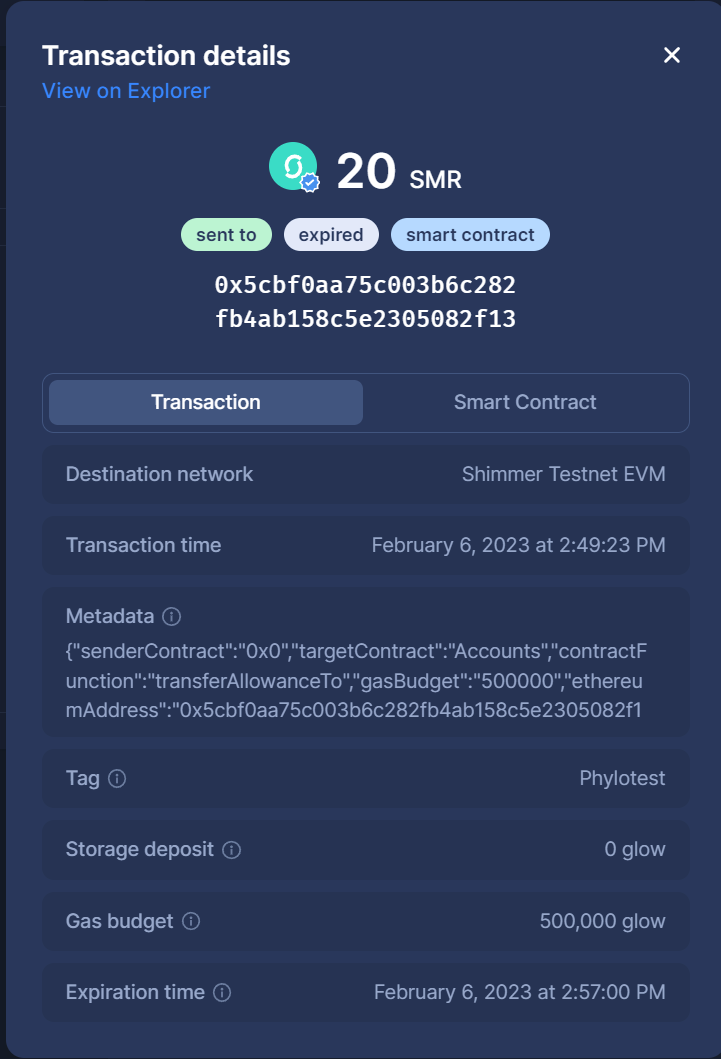Click the 'expired' status badge
The image size is (721, 1059).
pos(331,234)
